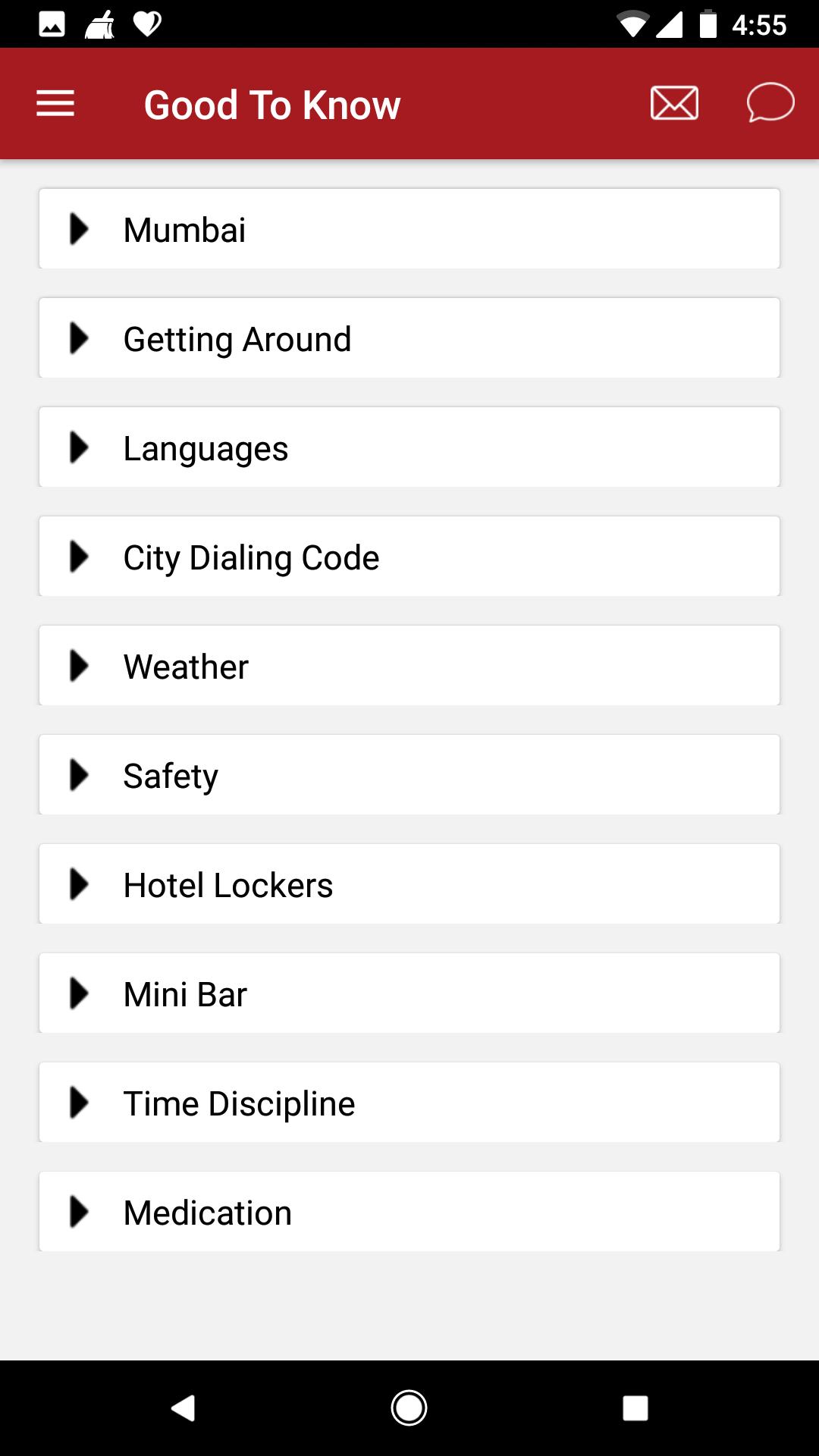
Task: Open the chat bubble icon
Action: pos(770,103)
